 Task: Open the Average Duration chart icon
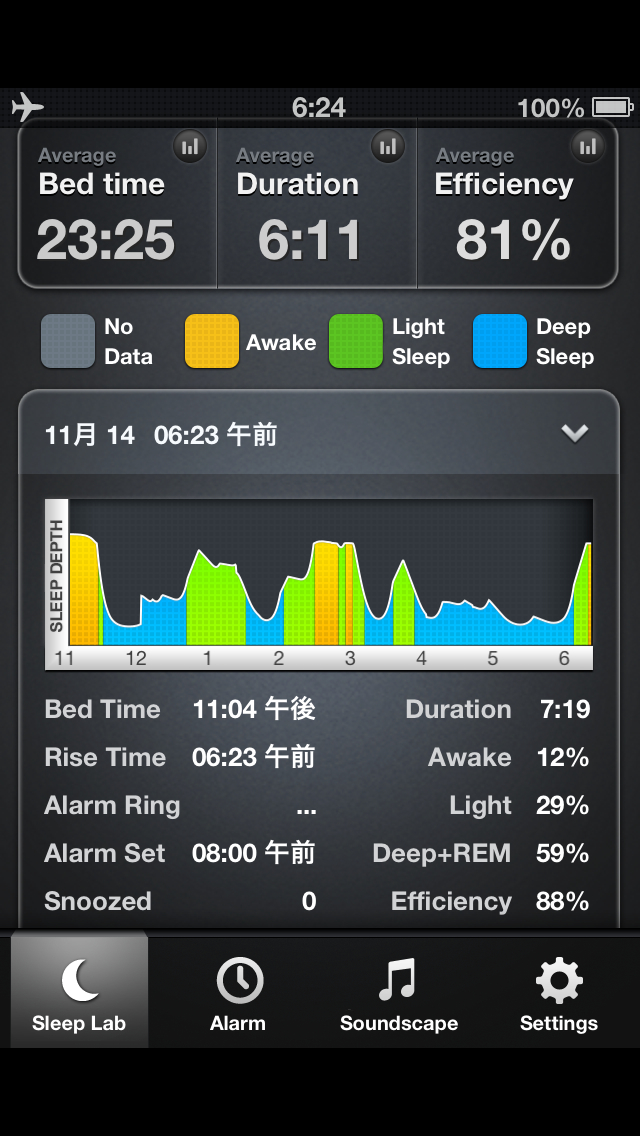388,148
